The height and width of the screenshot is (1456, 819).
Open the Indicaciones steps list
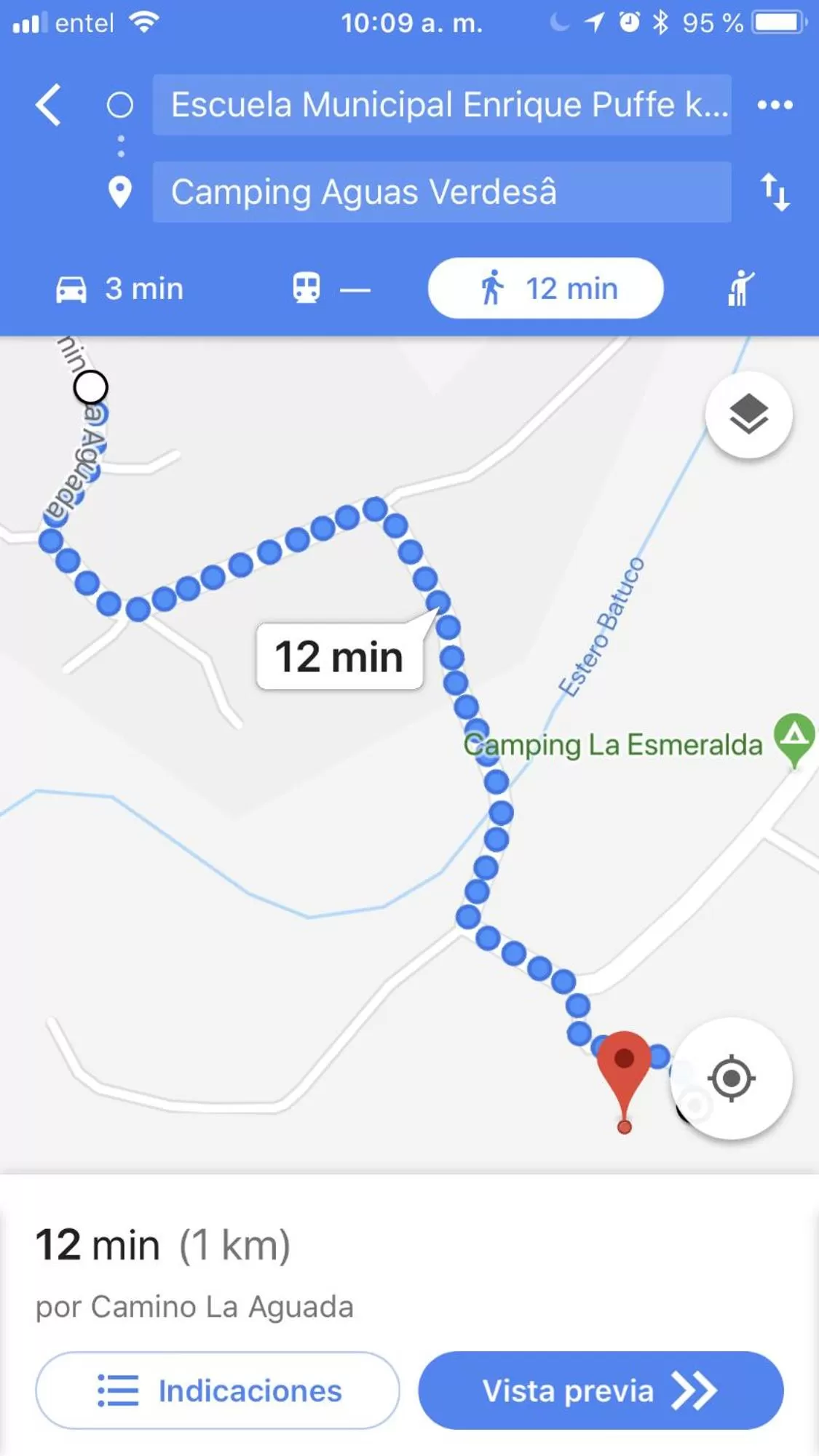point(218,1391)
